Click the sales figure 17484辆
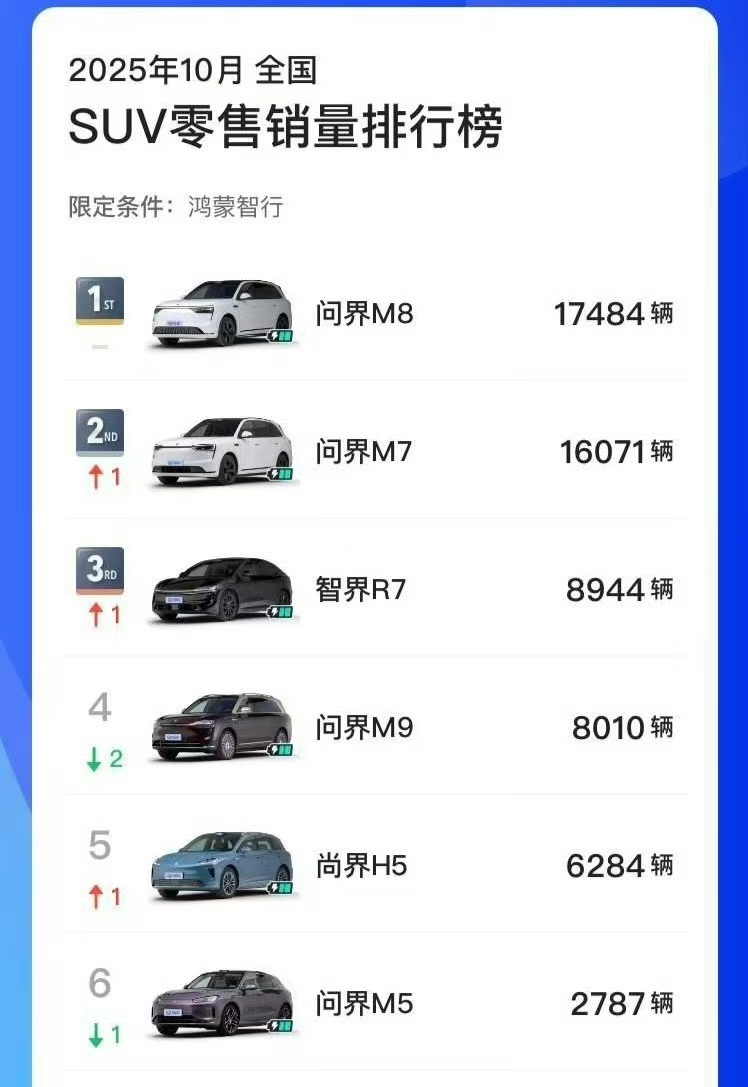The width and height of the screenshot is (748, 1087). click(x=615, y=313)
